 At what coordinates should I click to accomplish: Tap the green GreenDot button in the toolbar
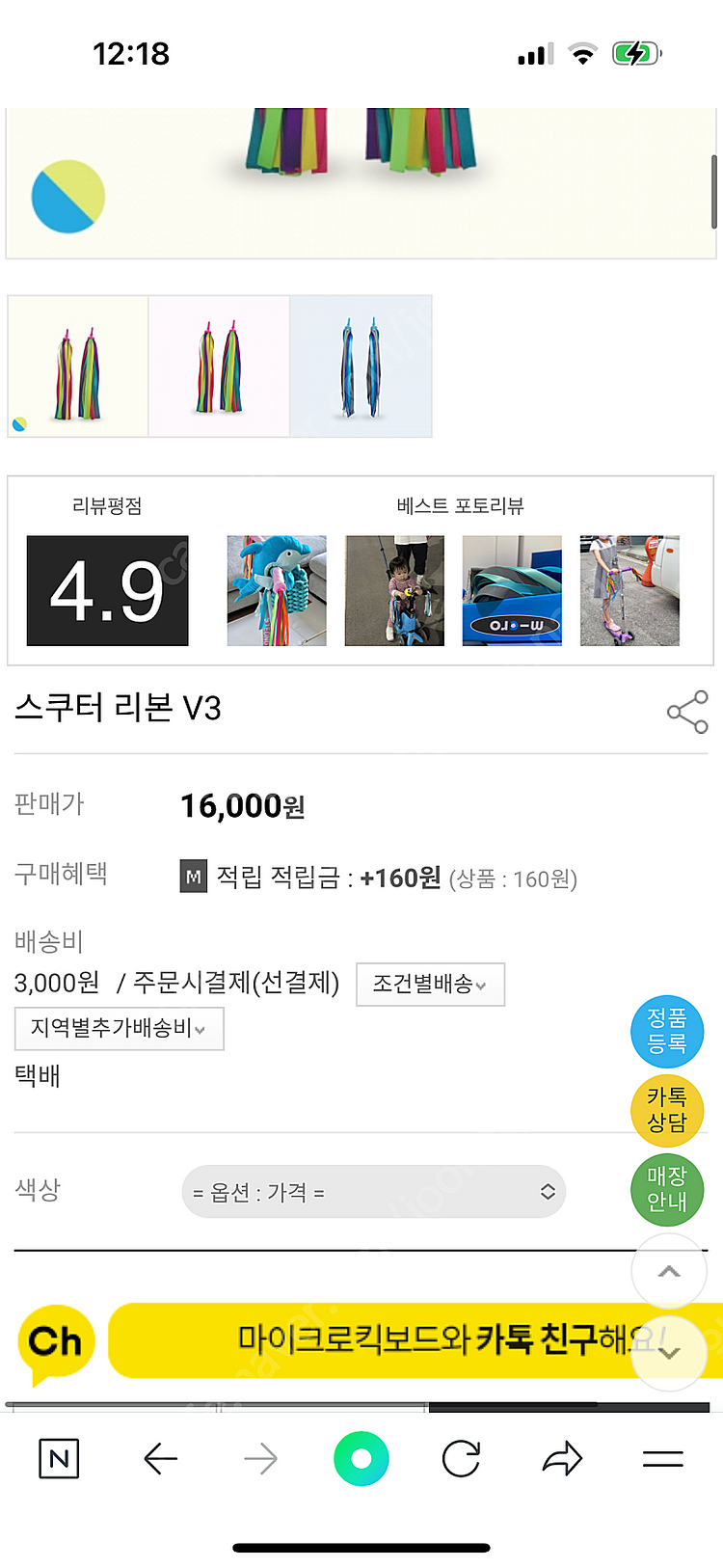point(361,1459)
